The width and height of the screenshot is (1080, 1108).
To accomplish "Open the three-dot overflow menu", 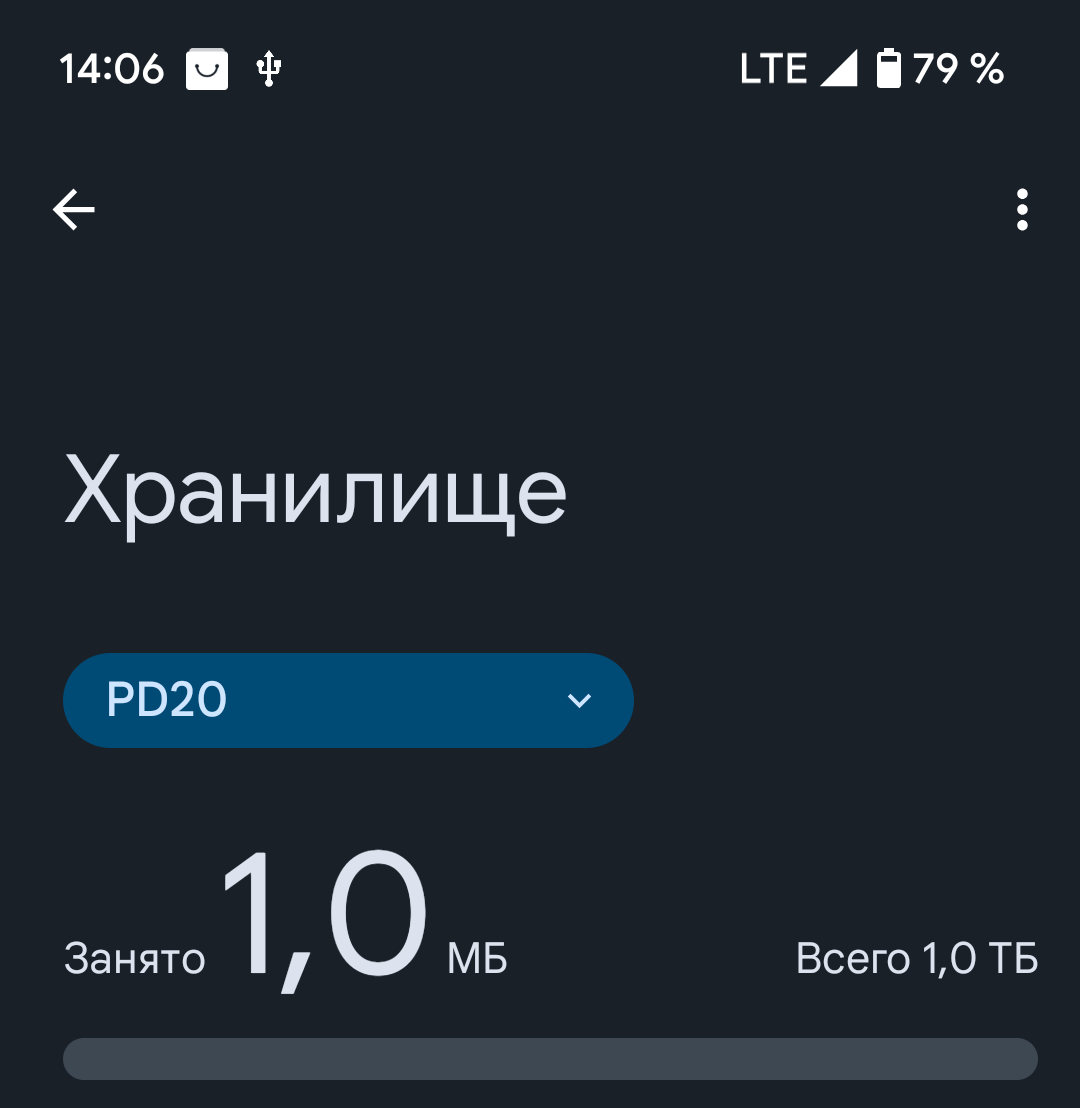I will 1021,210.
